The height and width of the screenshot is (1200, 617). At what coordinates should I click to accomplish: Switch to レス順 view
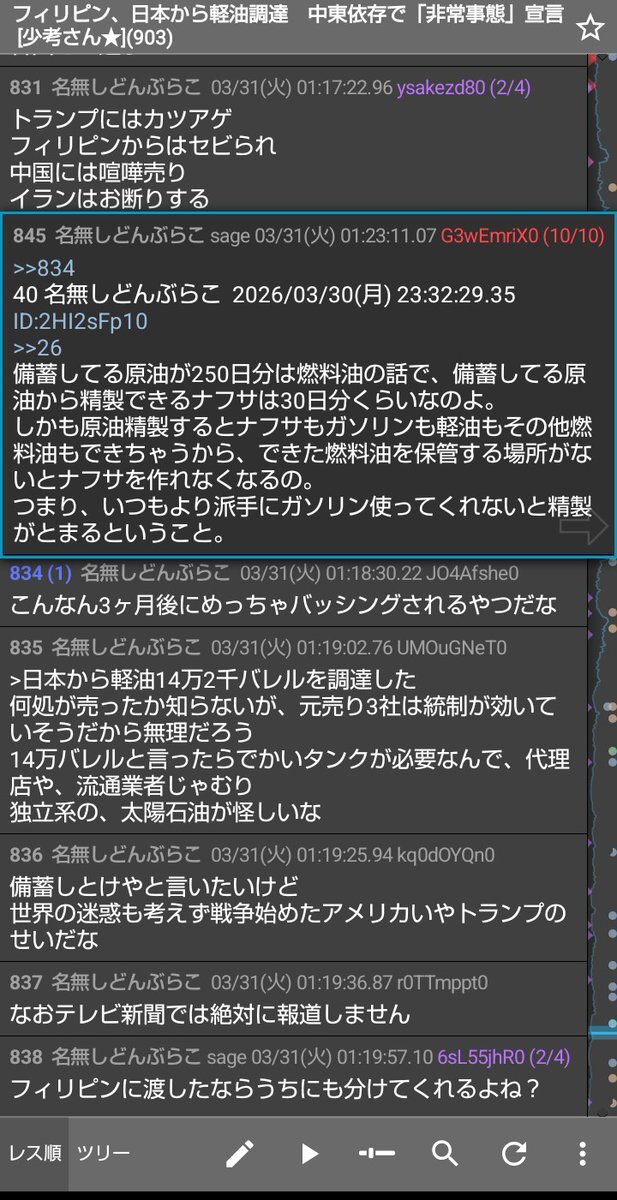[x=34, y=1153]
